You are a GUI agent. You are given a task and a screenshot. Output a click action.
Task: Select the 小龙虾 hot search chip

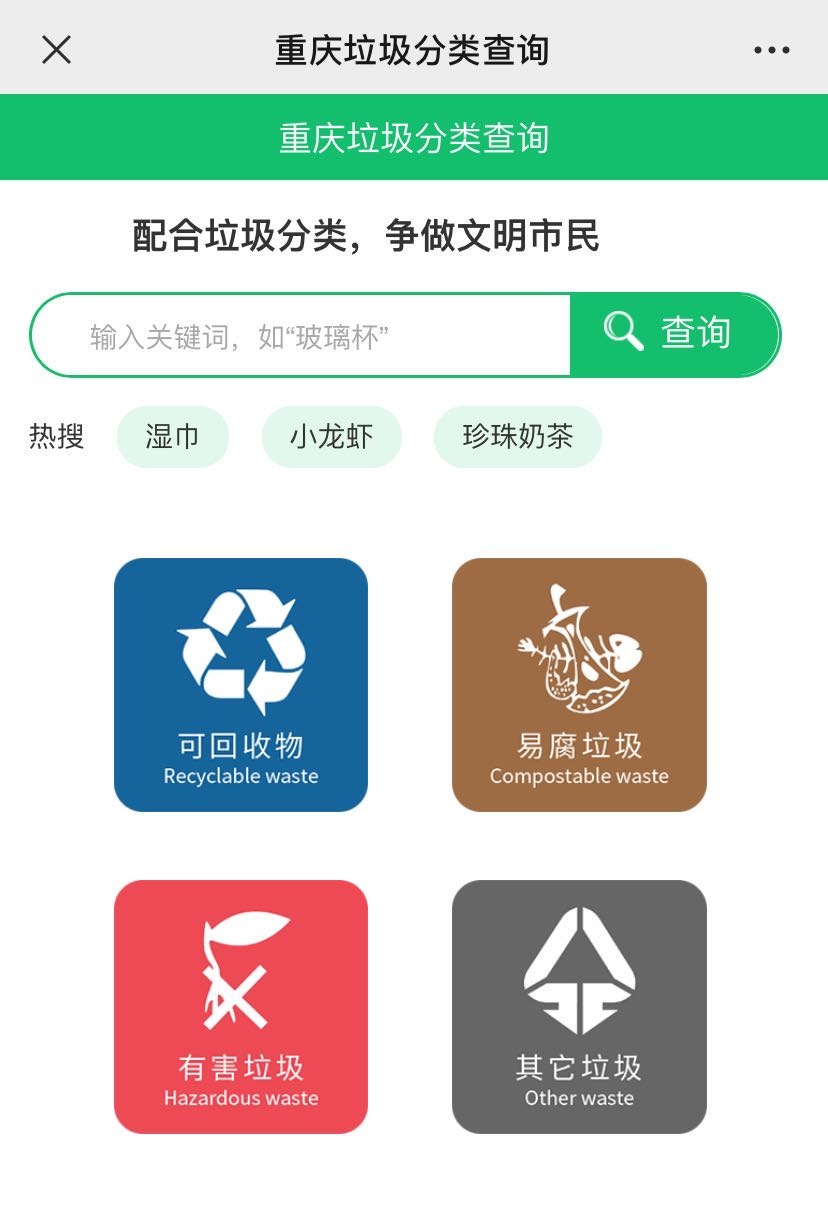pyautogui.click(x=331, y=437)
